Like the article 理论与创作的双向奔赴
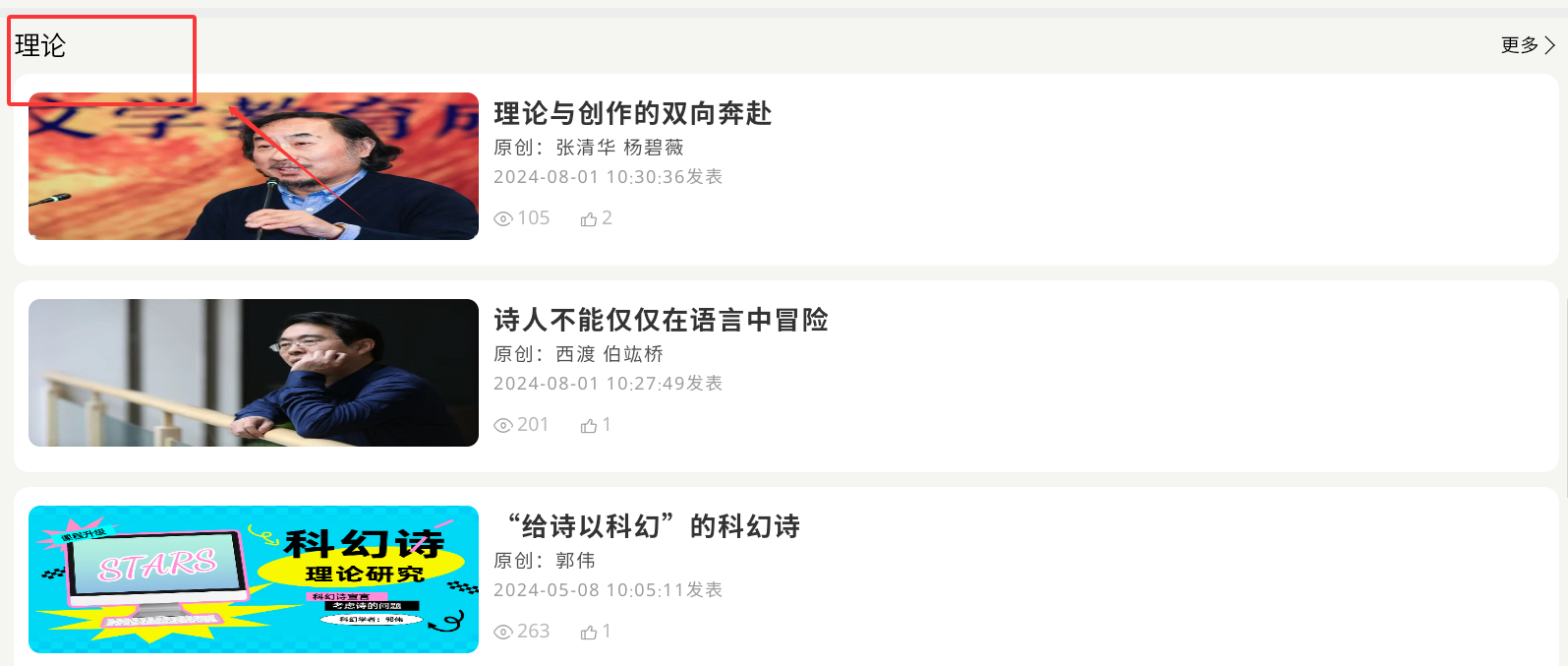The height and width of the screenshot is (666, 1568). pos(590,219)
